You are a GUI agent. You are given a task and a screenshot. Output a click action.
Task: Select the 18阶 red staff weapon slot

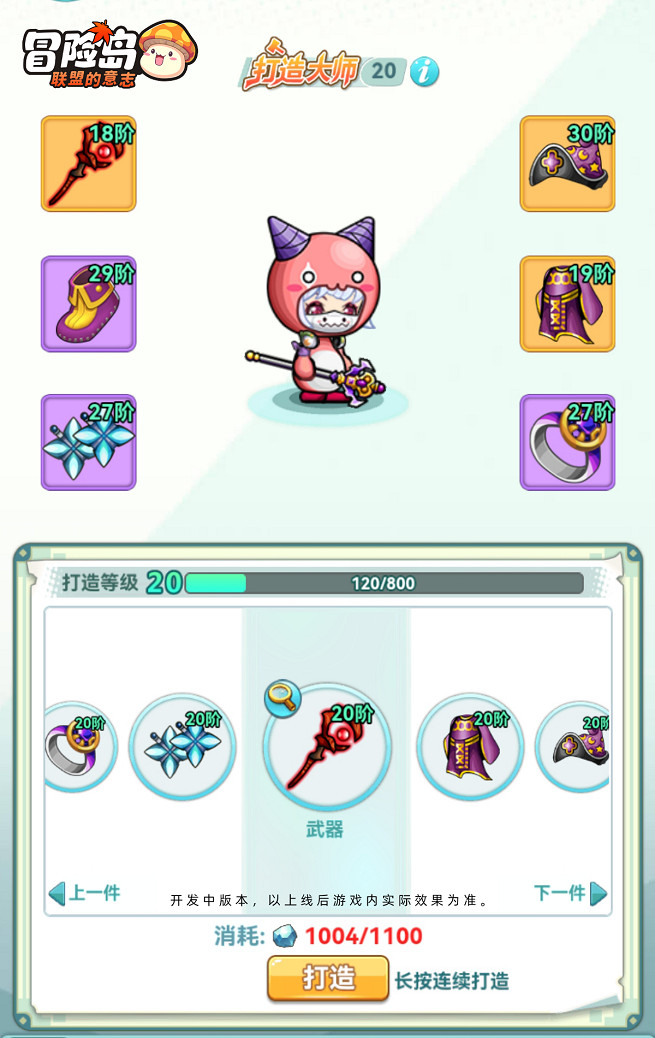pos(88,164)
